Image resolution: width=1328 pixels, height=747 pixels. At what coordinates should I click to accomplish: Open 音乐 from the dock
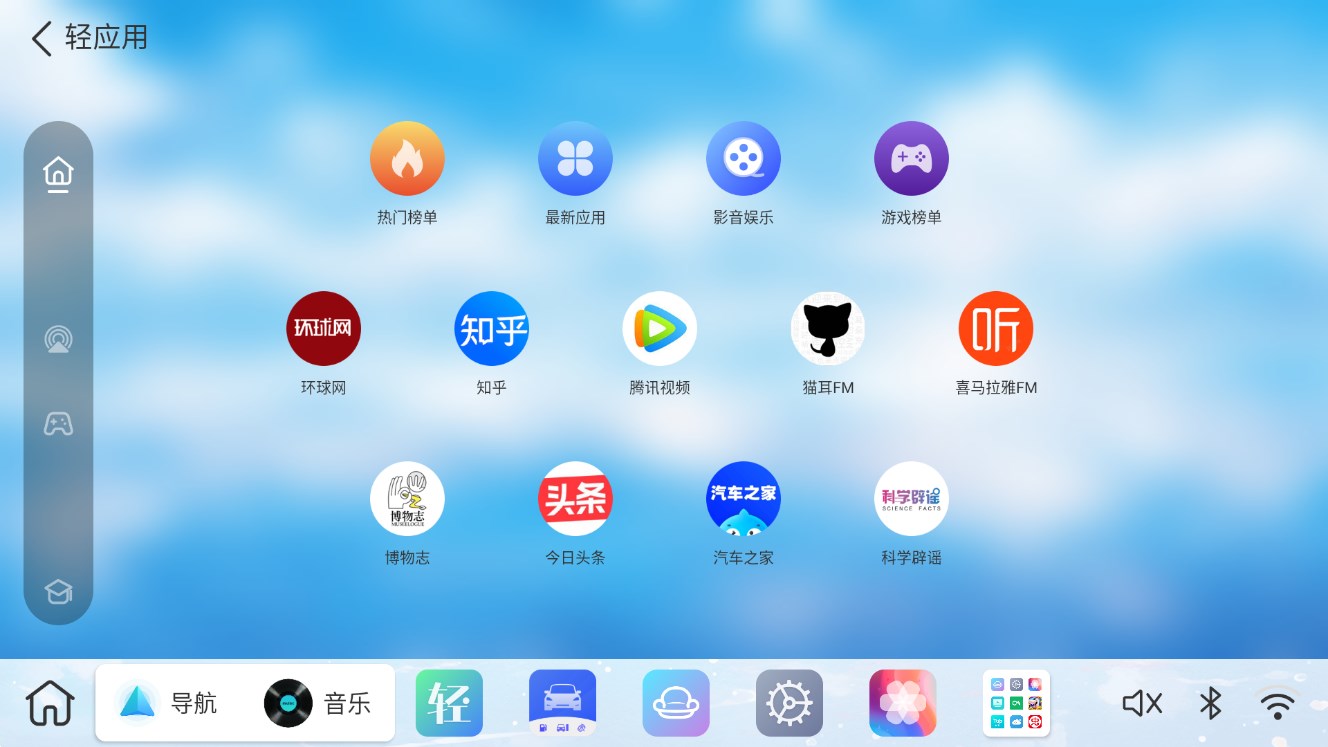pos(318,703)
